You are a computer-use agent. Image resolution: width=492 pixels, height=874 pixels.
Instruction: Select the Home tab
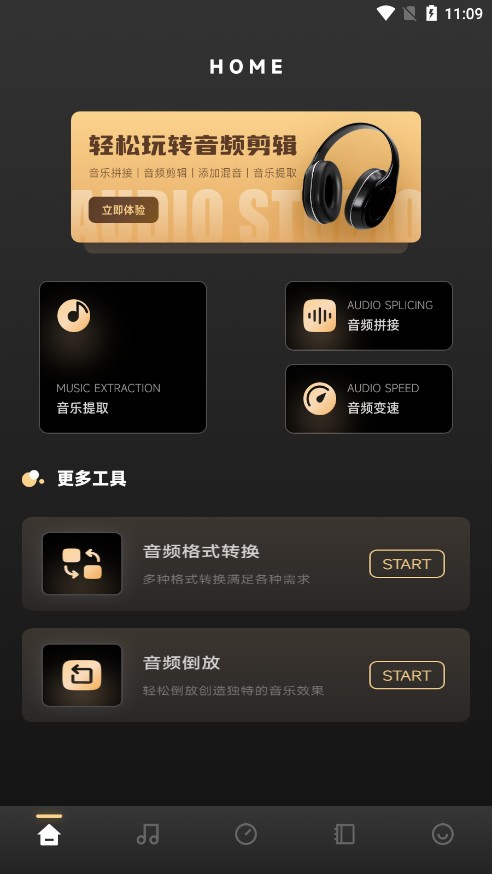click(49, 834)
